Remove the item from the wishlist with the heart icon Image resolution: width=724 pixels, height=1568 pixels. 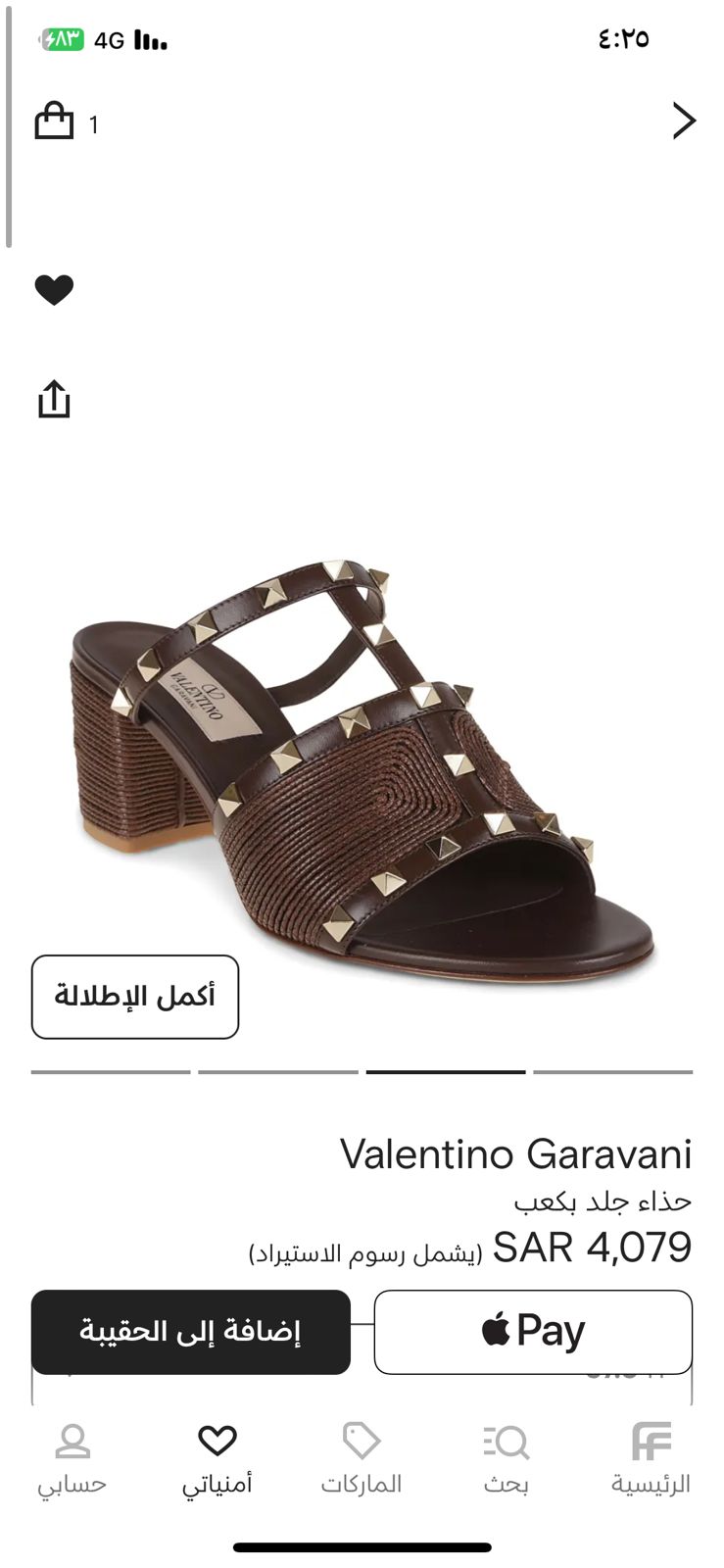click(x=54, y=290)
